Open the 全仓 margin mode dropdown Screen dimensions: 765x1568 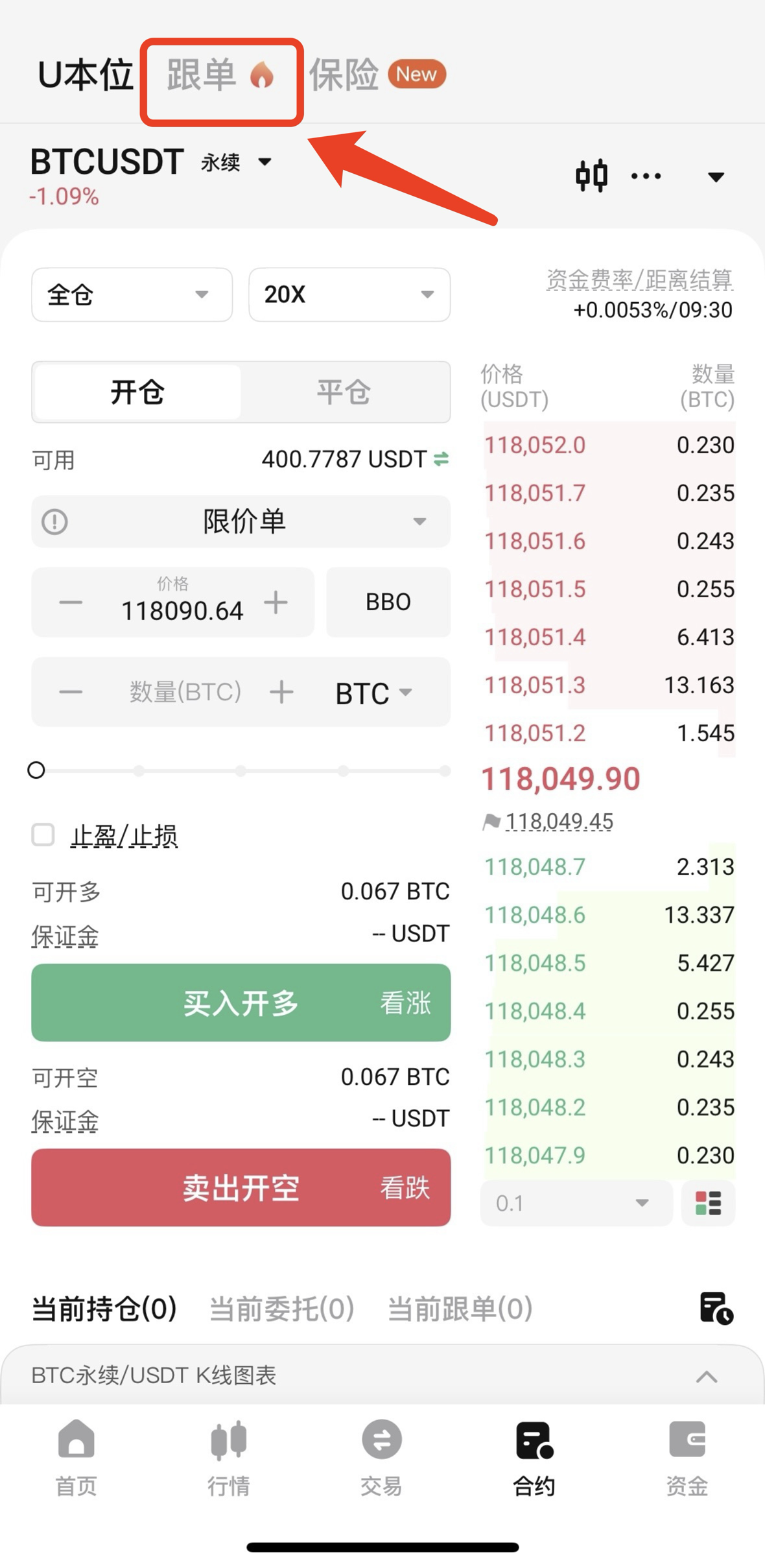(x=132, y=295)
